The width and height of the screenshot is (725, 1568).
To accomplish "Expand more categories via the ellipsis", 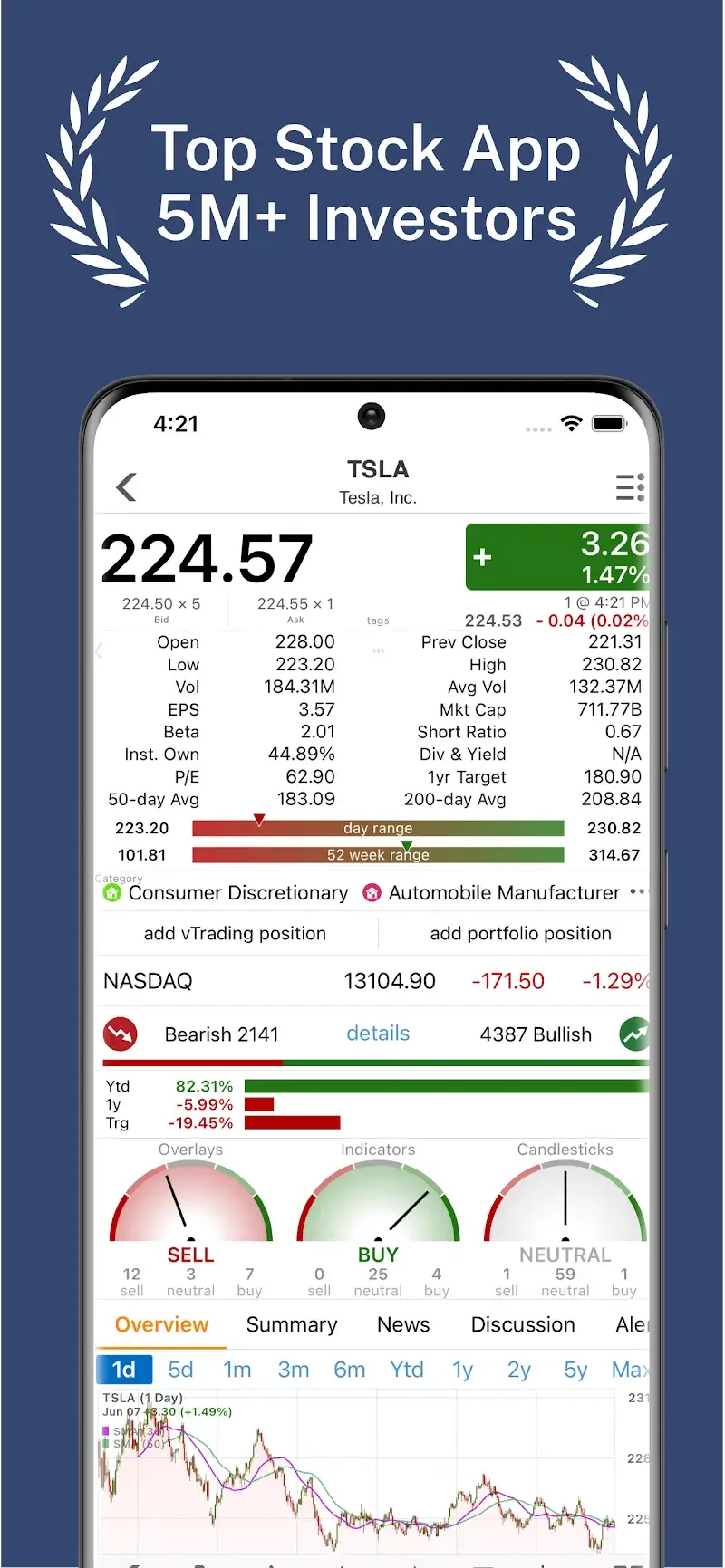I will 638,891.
